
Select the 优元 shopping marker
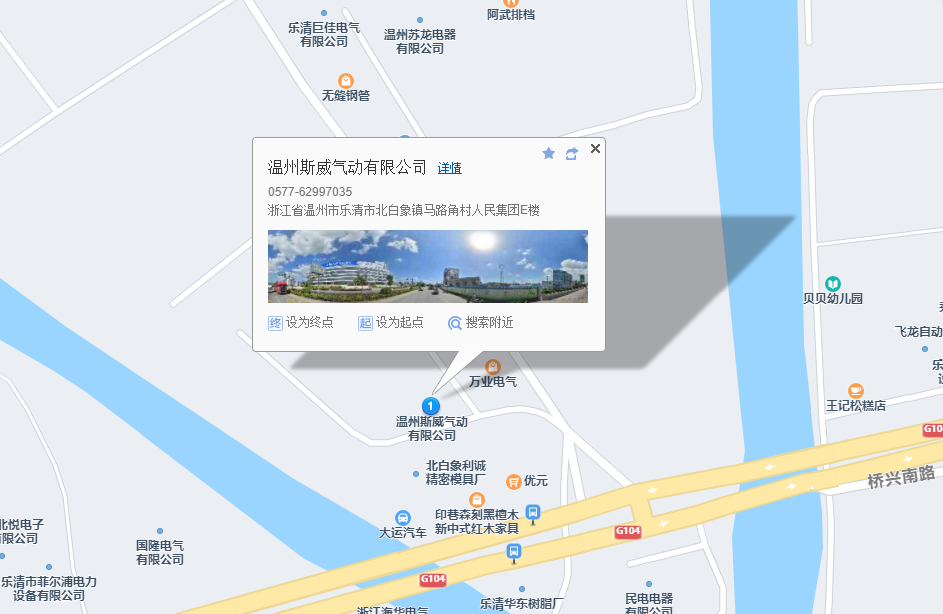point(513,481)
